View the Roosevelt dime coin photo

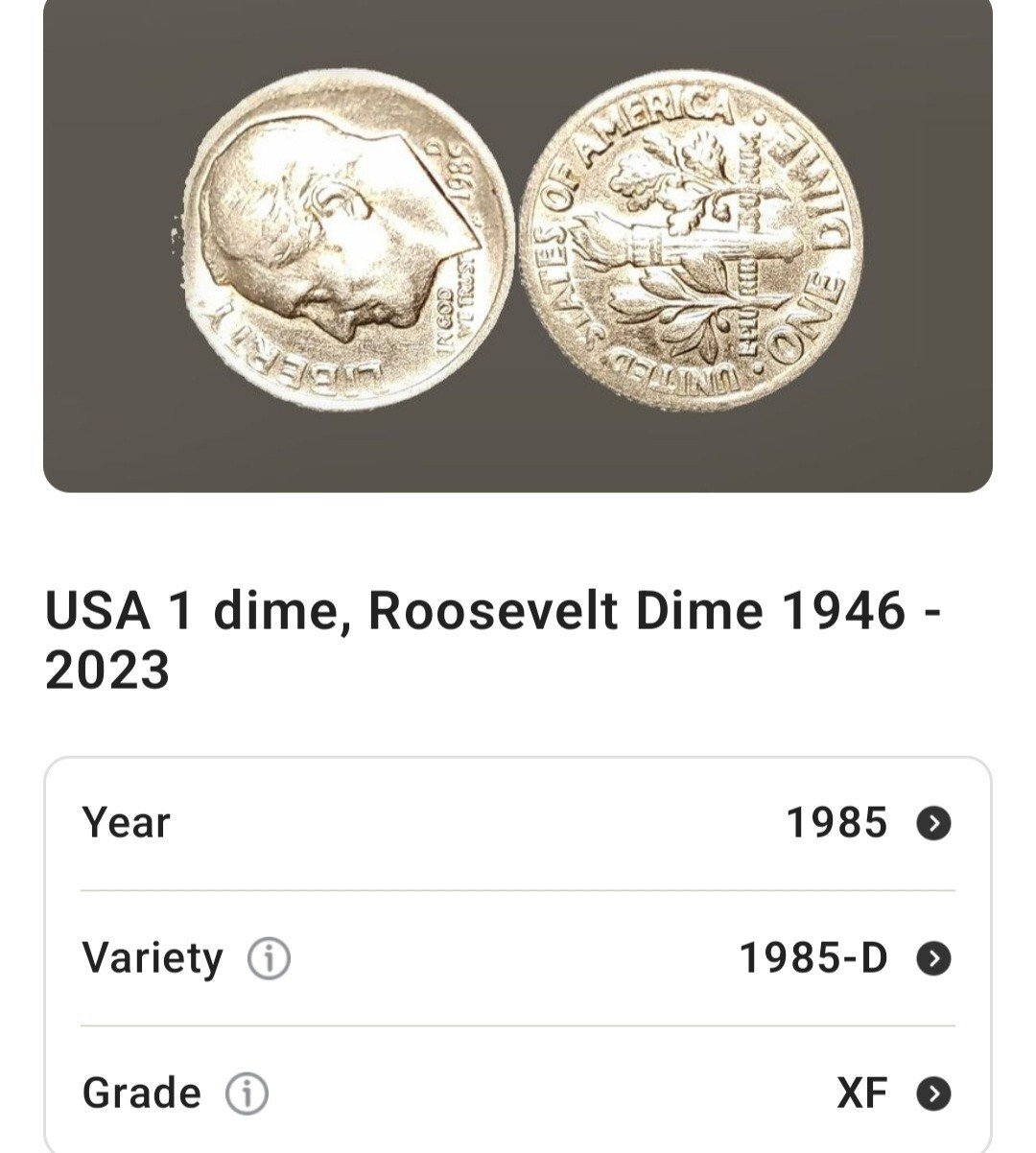[x=518, y=245]
